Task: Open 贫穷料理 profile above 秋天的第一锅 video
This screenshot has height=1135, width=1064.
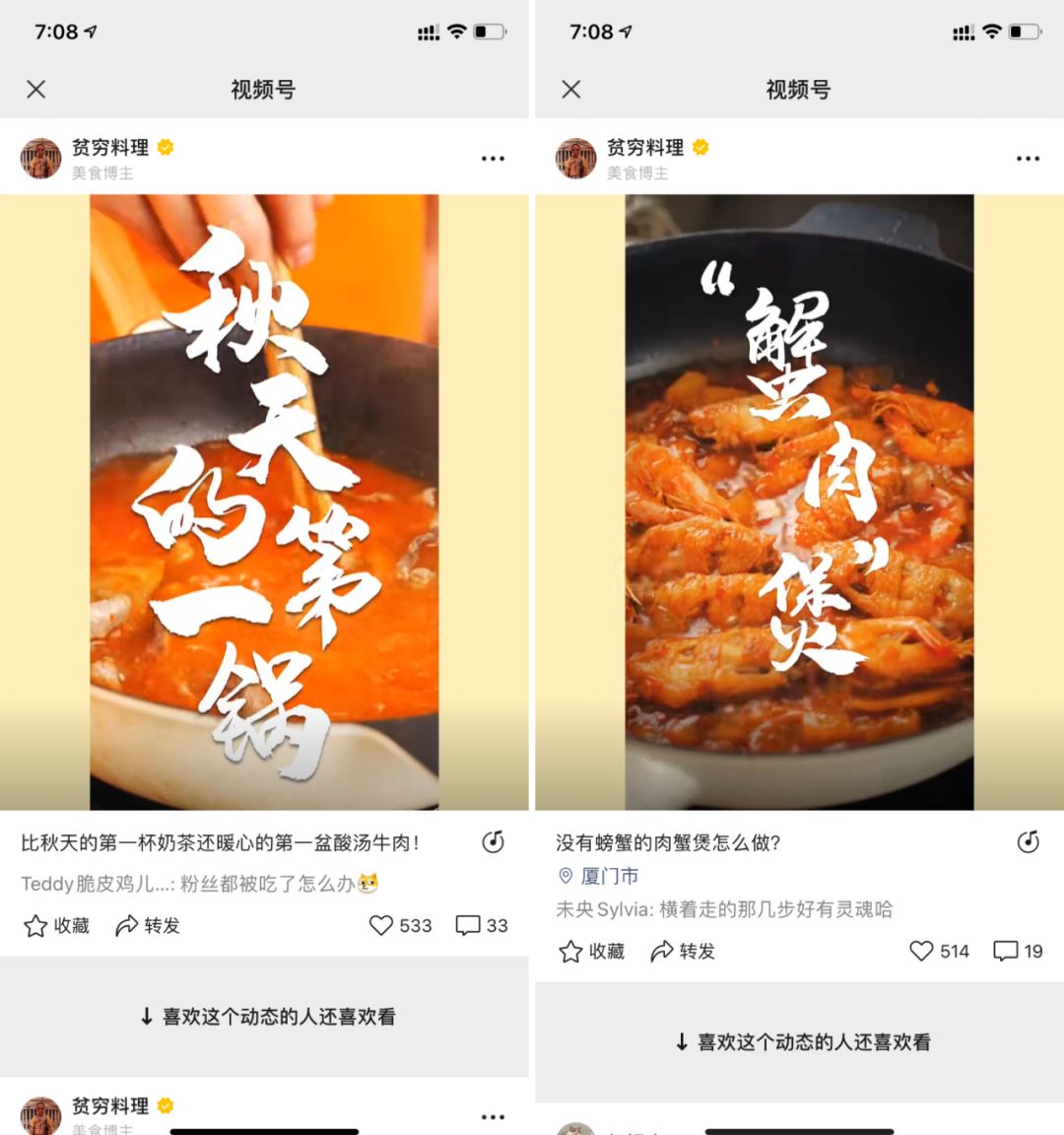Action: [x=109, y=148]
